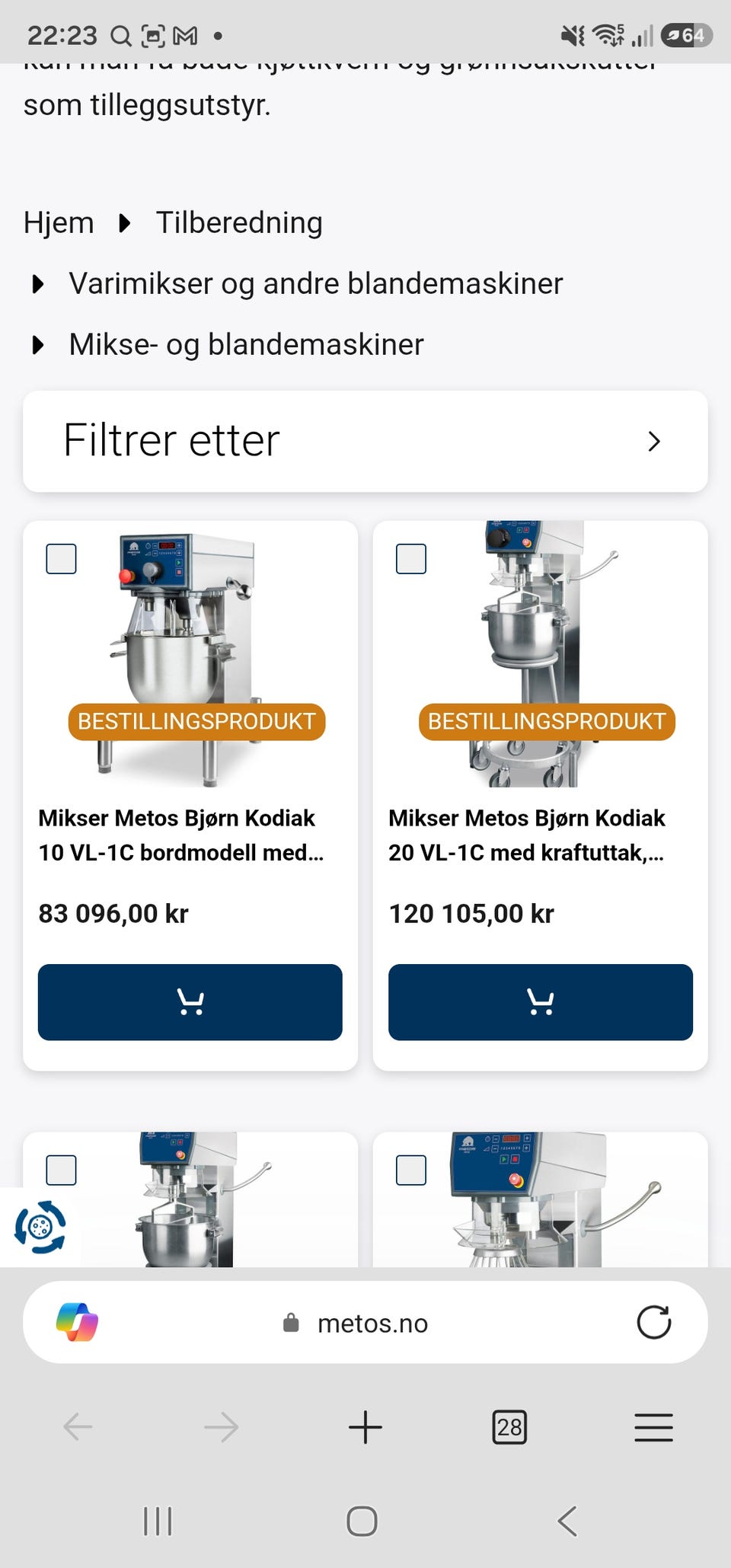Open the browser menu
This screenshot has height=1568, width=731.
coord(653,1427)
